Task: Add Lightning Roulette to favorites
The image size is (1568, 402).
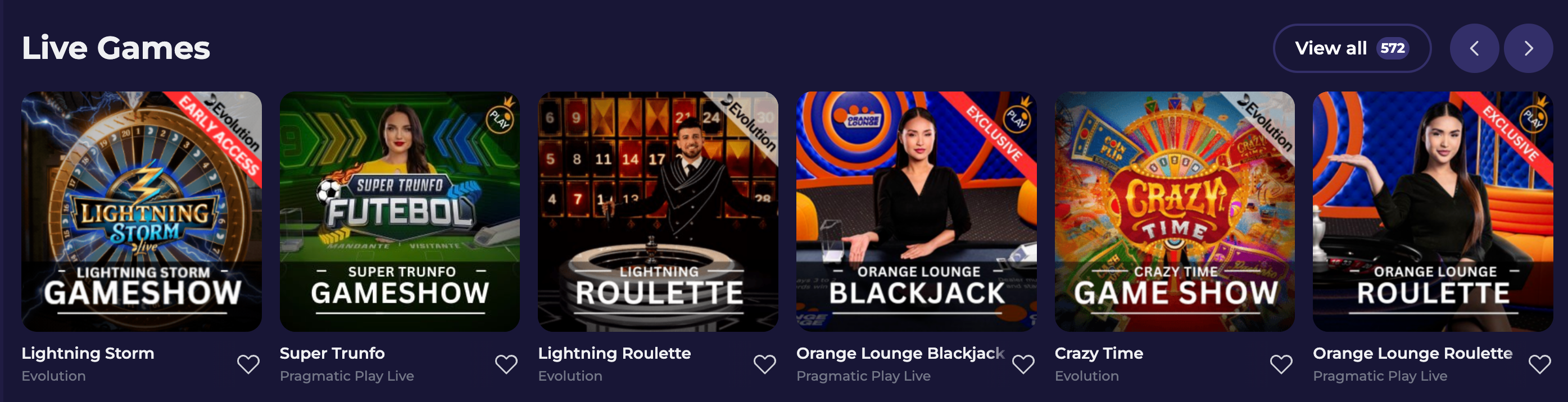Action: click(764, 364)
